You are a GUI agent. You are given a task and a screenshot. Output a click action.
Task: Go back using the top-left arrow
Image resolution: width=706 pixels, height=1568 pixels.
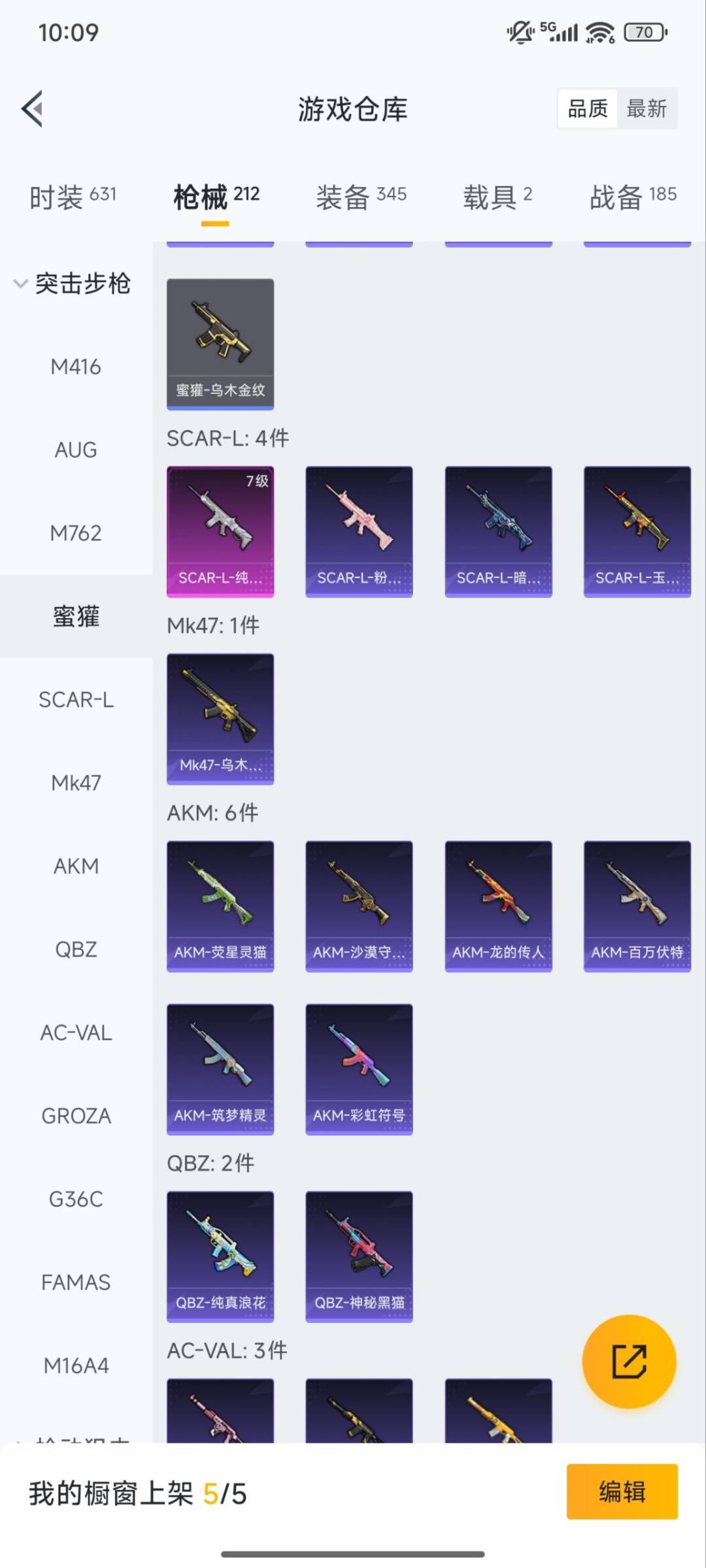33,108
